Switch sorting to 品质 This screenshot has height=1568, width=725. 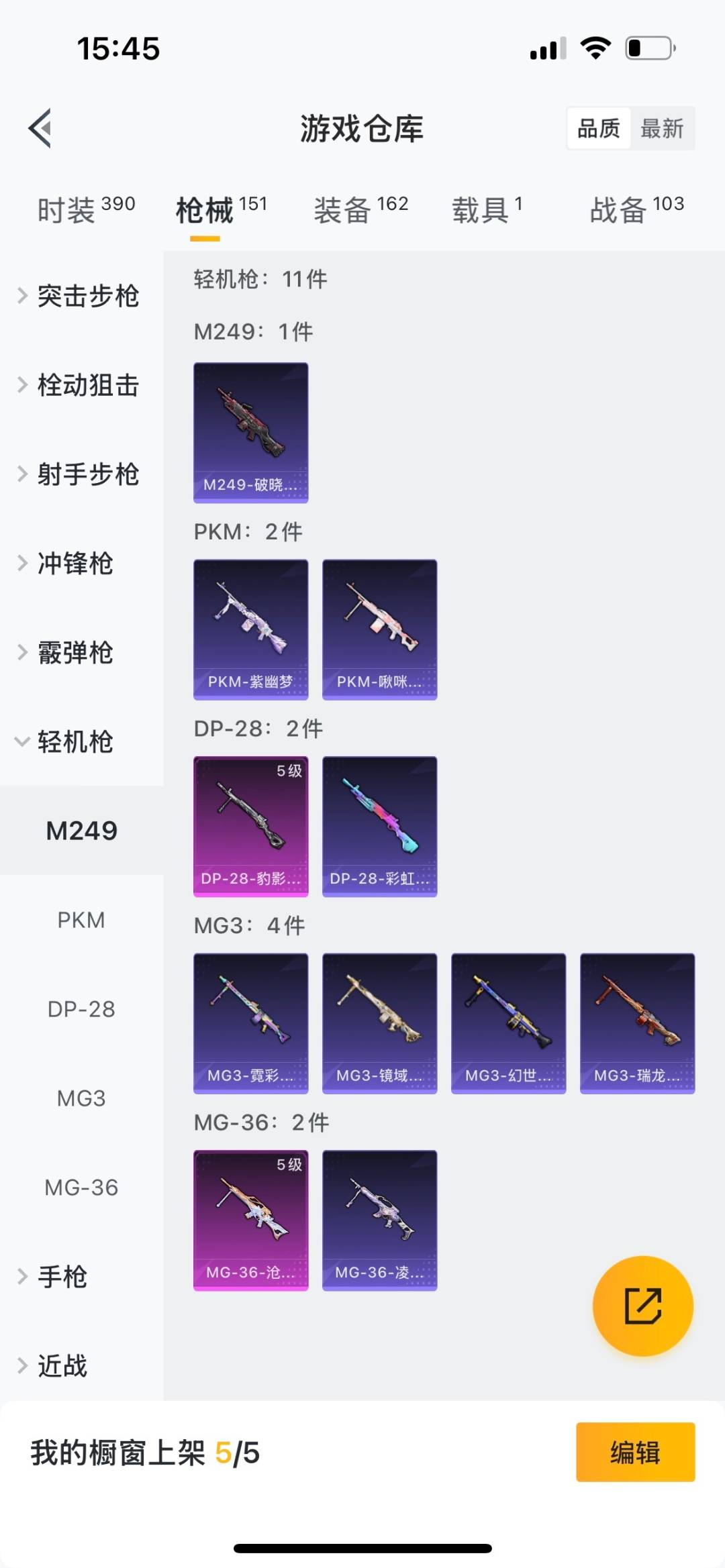tap(599, 127)
